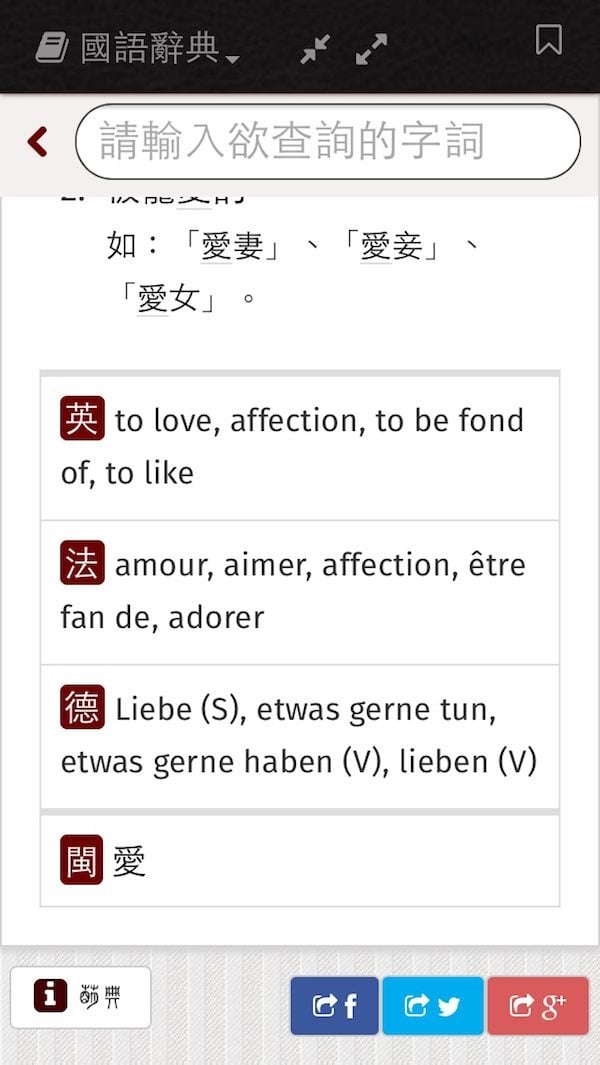Go back using the red chevron
Viewport: 600px width, 1065px height.
38,142
